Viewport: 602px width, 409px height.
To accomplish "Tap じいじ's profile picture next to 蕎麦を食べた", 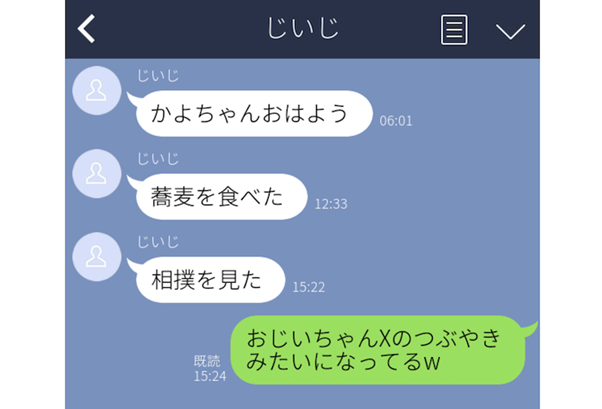I will tap(97, 174).
